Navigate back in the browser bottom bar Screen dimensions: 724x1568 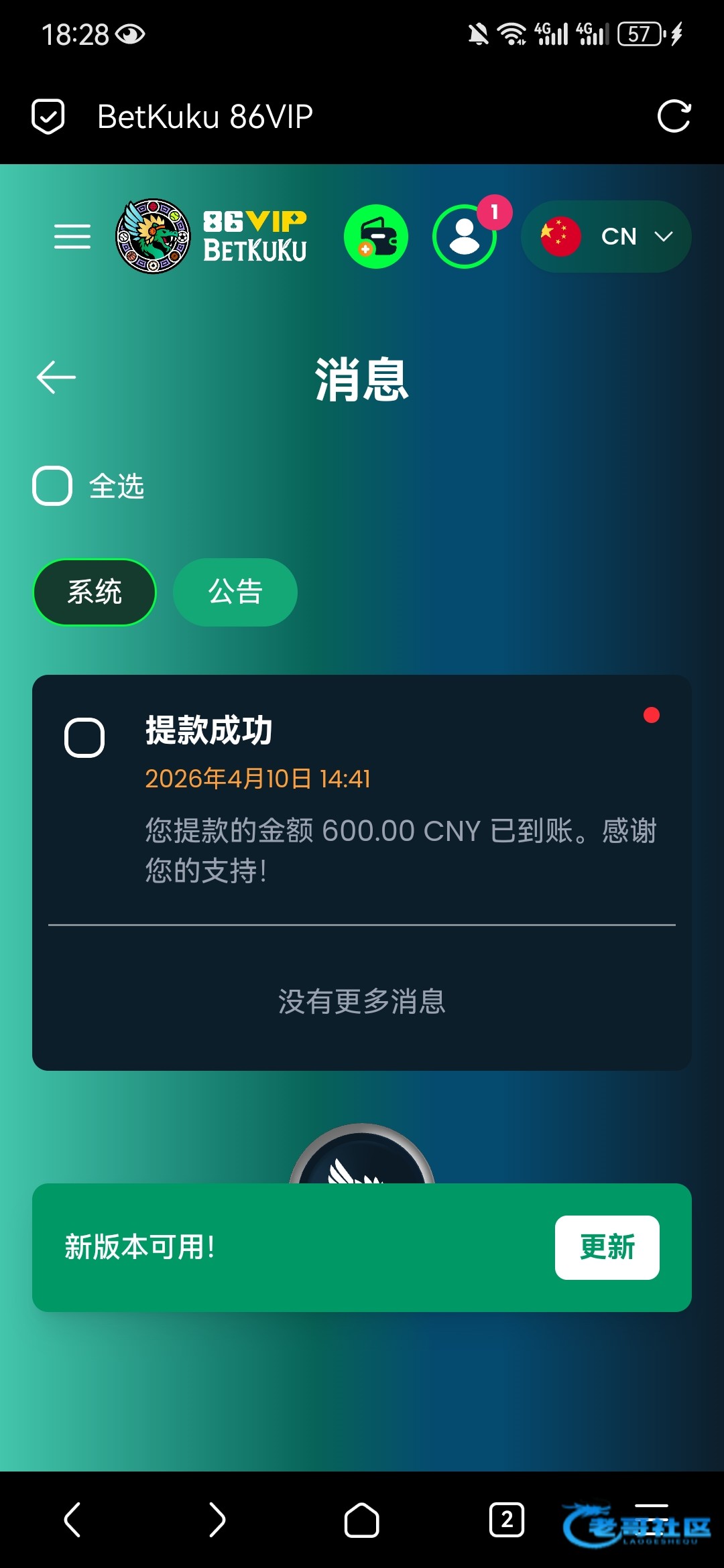(72, 1520)
